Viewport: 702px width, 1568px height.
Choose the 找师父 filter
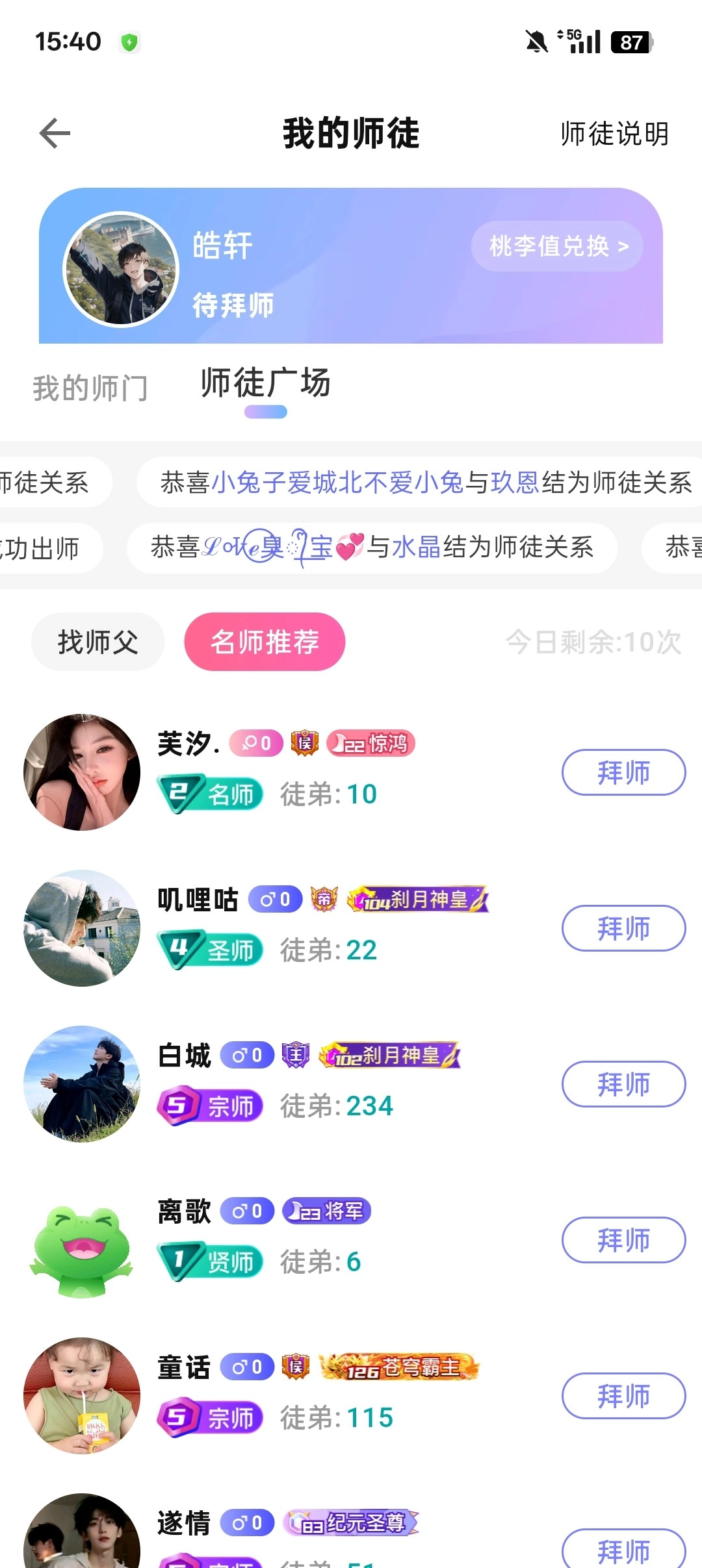tap(98, 642)
